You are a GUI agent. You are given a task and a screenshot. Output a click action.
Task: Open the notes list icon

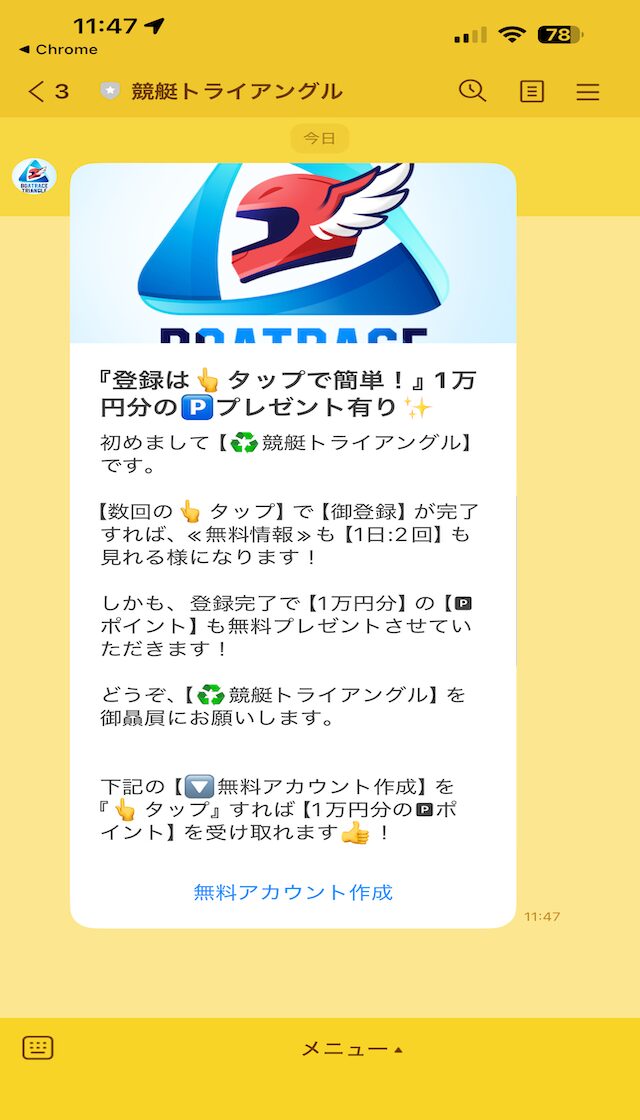click(532, 92)
